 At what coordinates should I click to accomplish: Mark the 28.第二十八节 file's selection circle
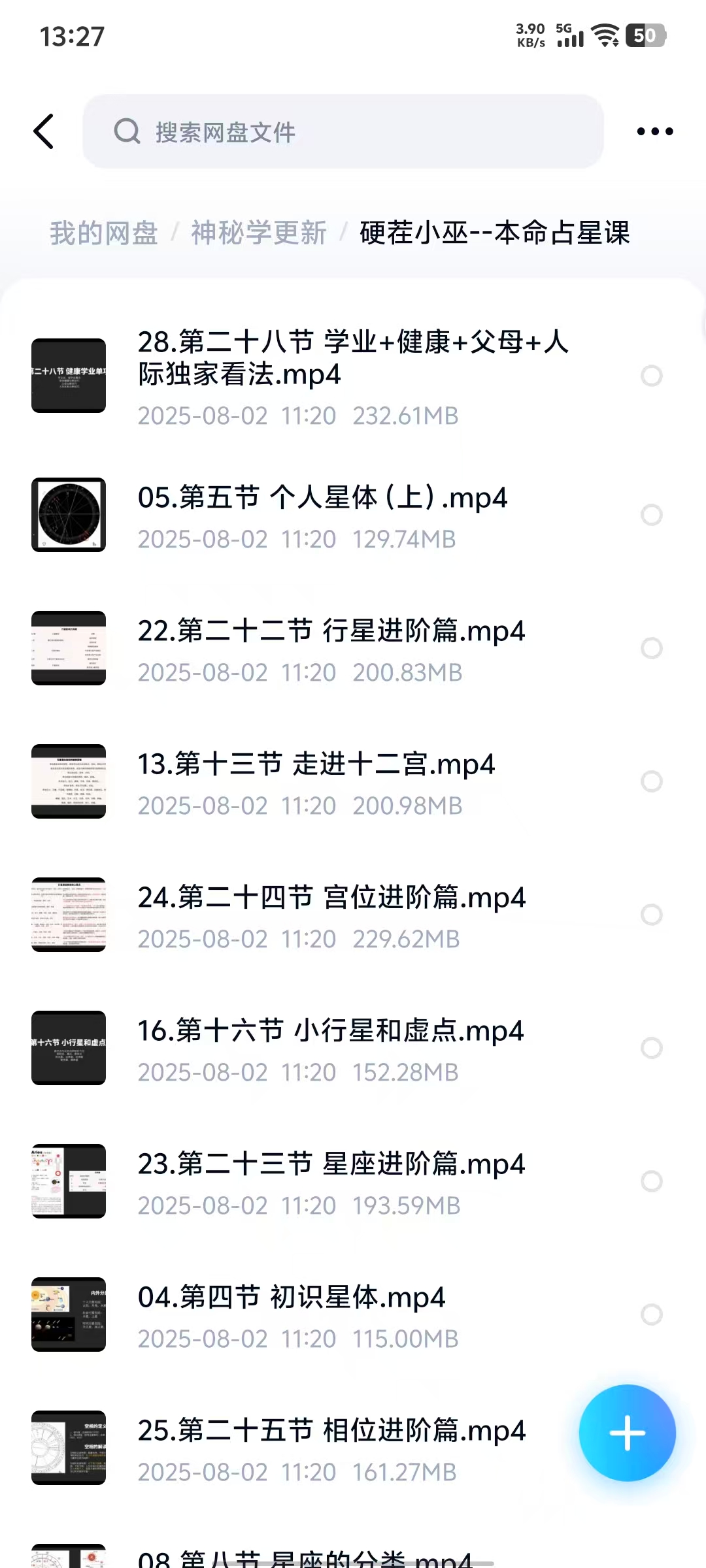[651, 376]
